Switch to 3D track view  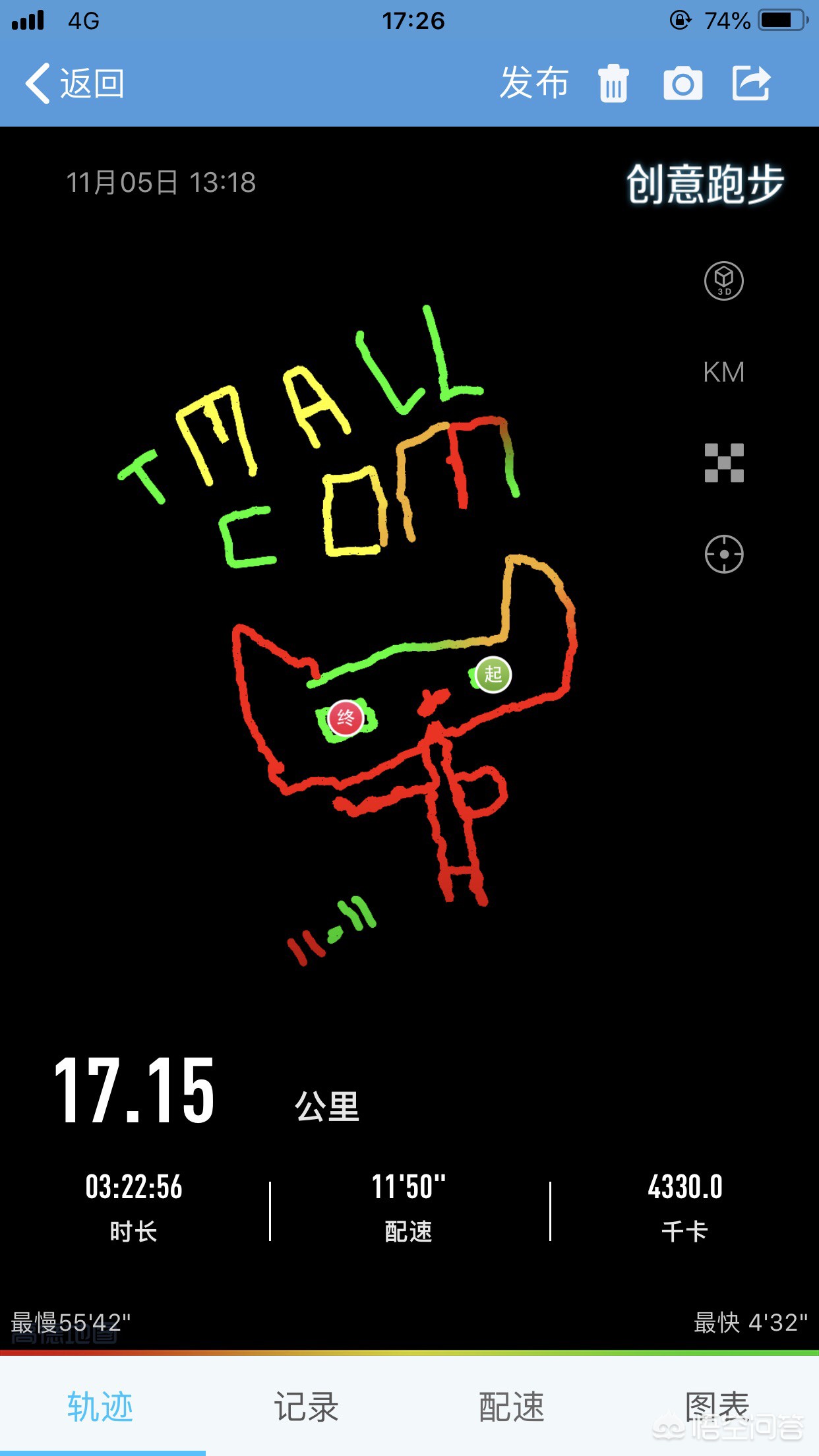click(723, 281)
